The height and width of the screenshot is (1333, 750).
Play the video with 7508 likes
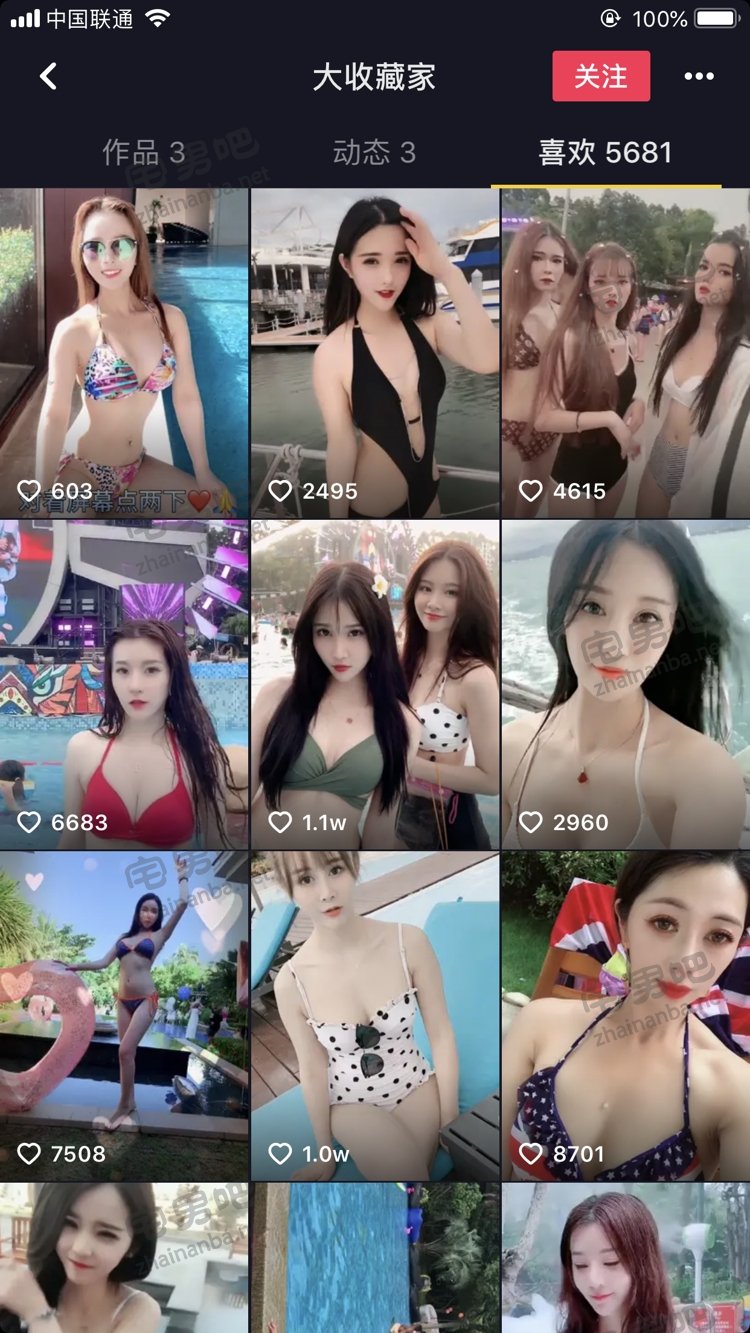pyautogui.click(x=124, y=1016)
